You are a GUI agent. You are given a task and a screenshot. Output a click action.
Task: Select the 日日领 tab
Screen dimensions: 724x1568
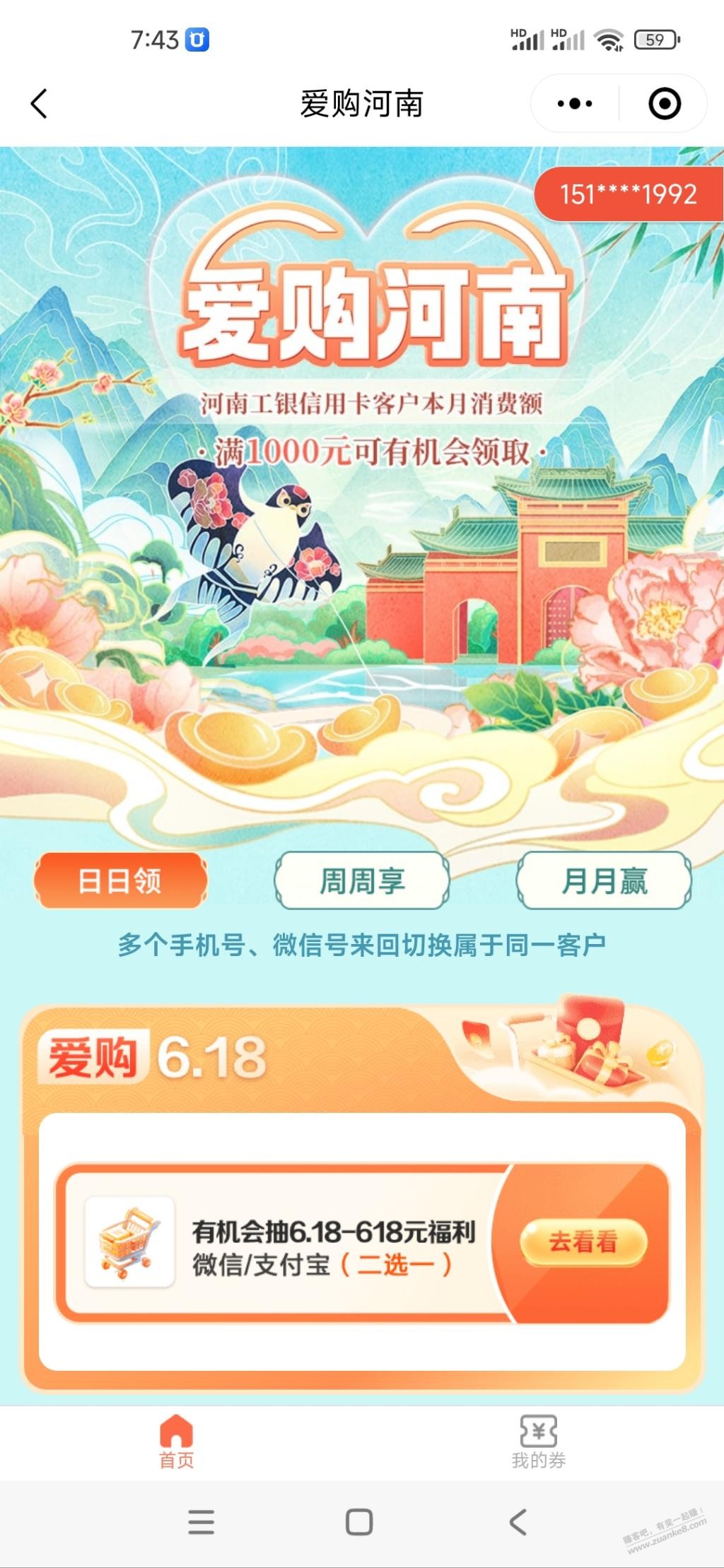coord(120,880)
